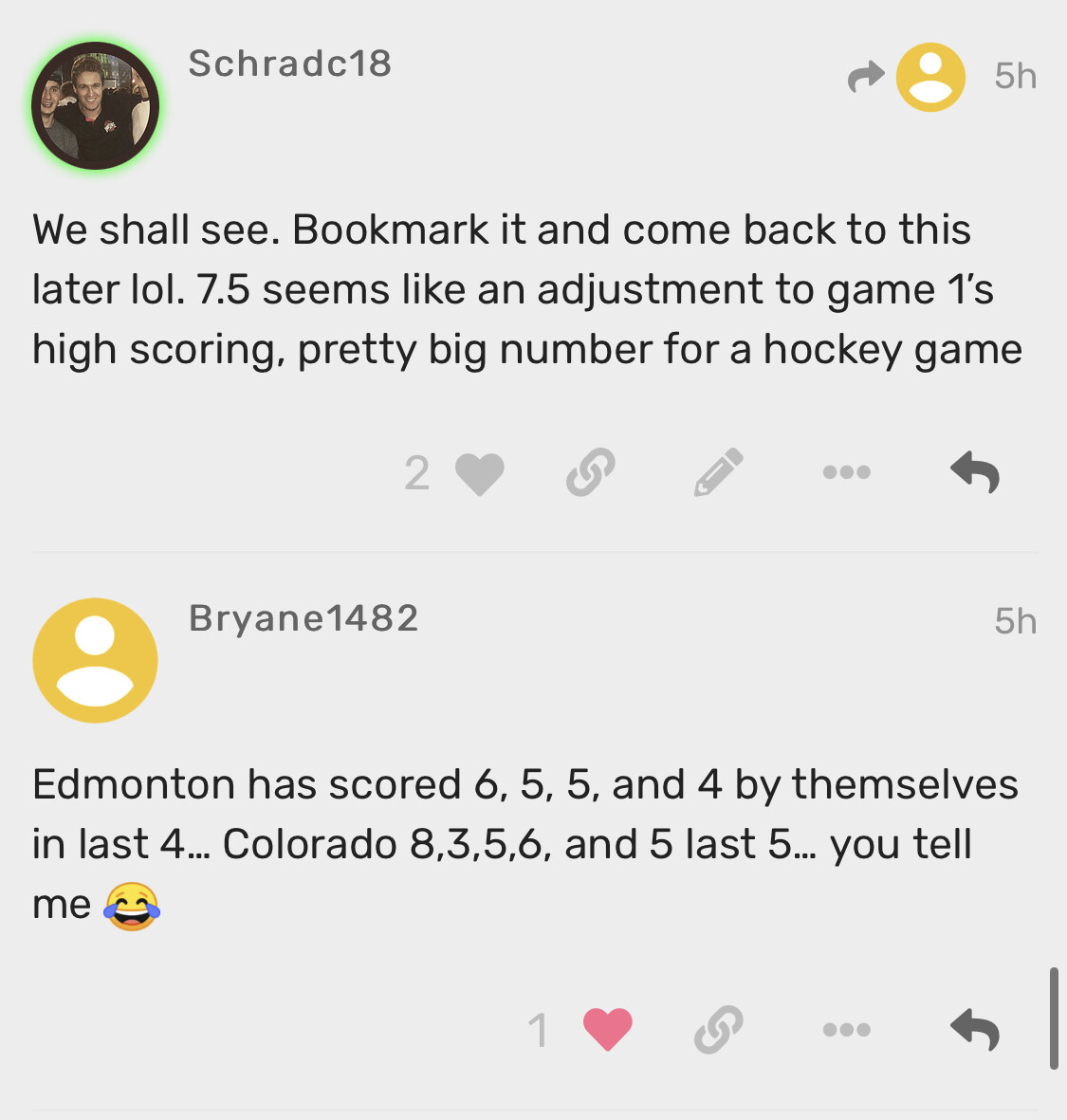Open the Schradc18 username link
The image size is (1067, 1120).
(x=289, y=64)
